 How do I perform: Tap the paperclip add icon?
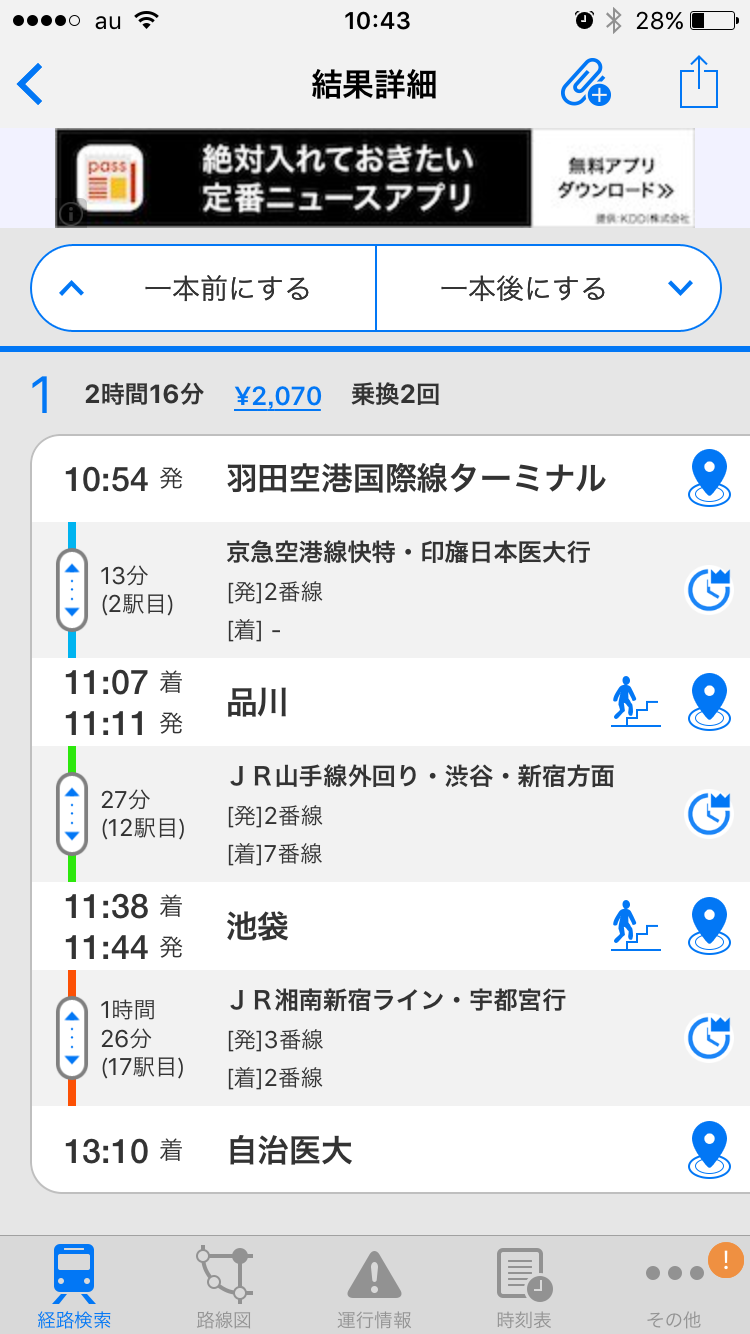coord(585,83)
